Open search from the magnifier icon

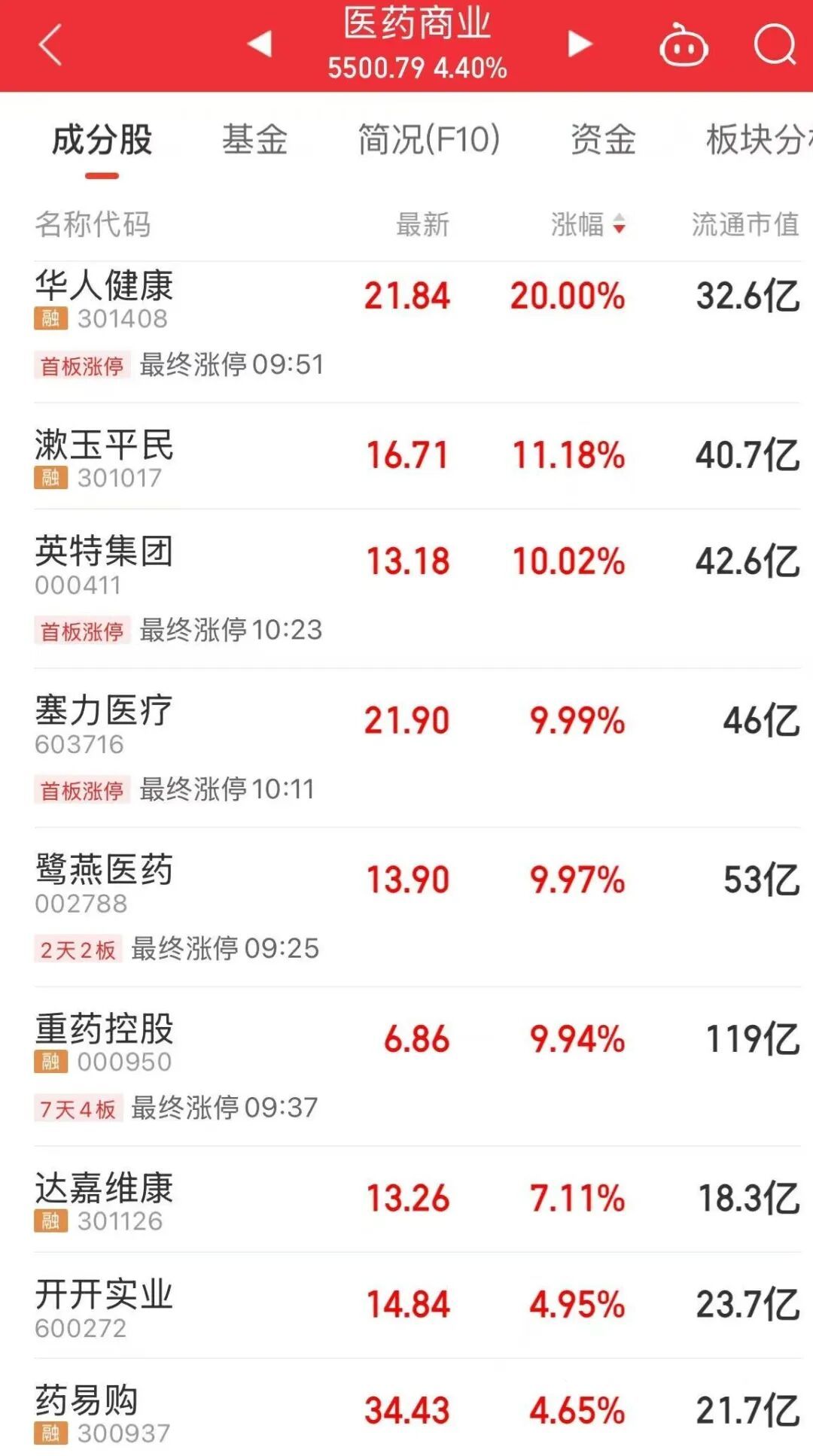(x=775, y=45)
